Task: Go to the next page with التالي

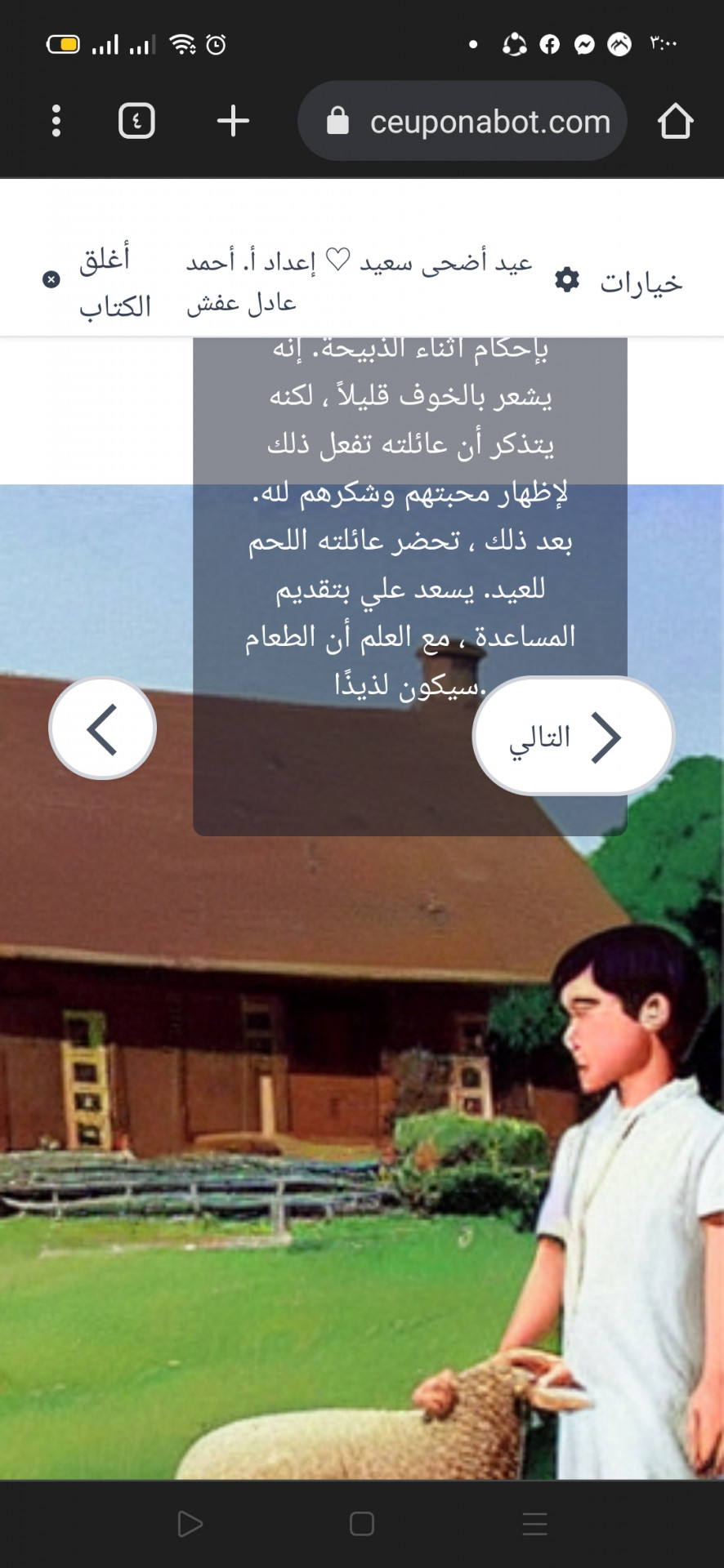Action: tap(572, 736)
